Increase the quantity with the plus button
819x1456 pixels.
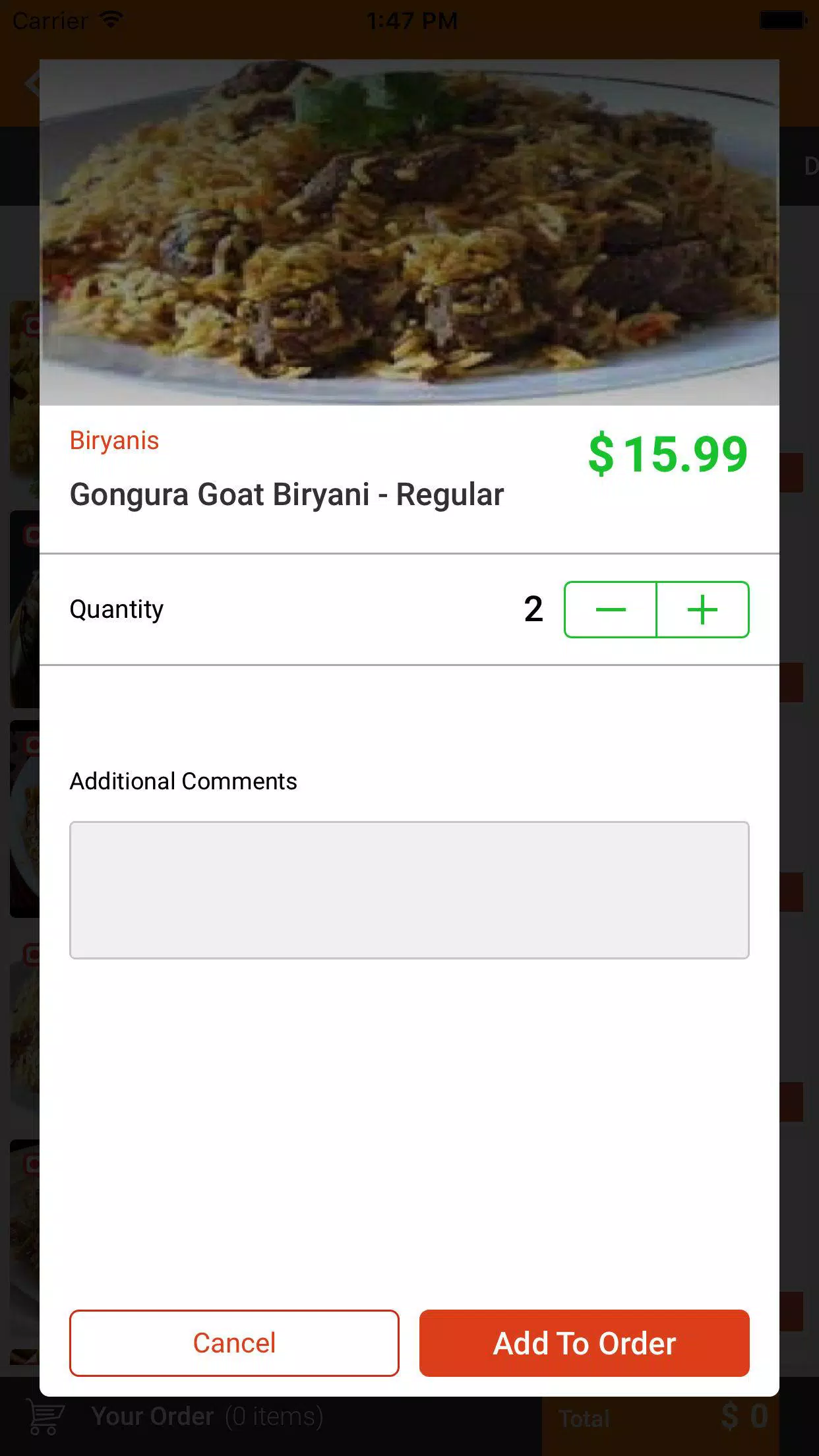[703, 609]
